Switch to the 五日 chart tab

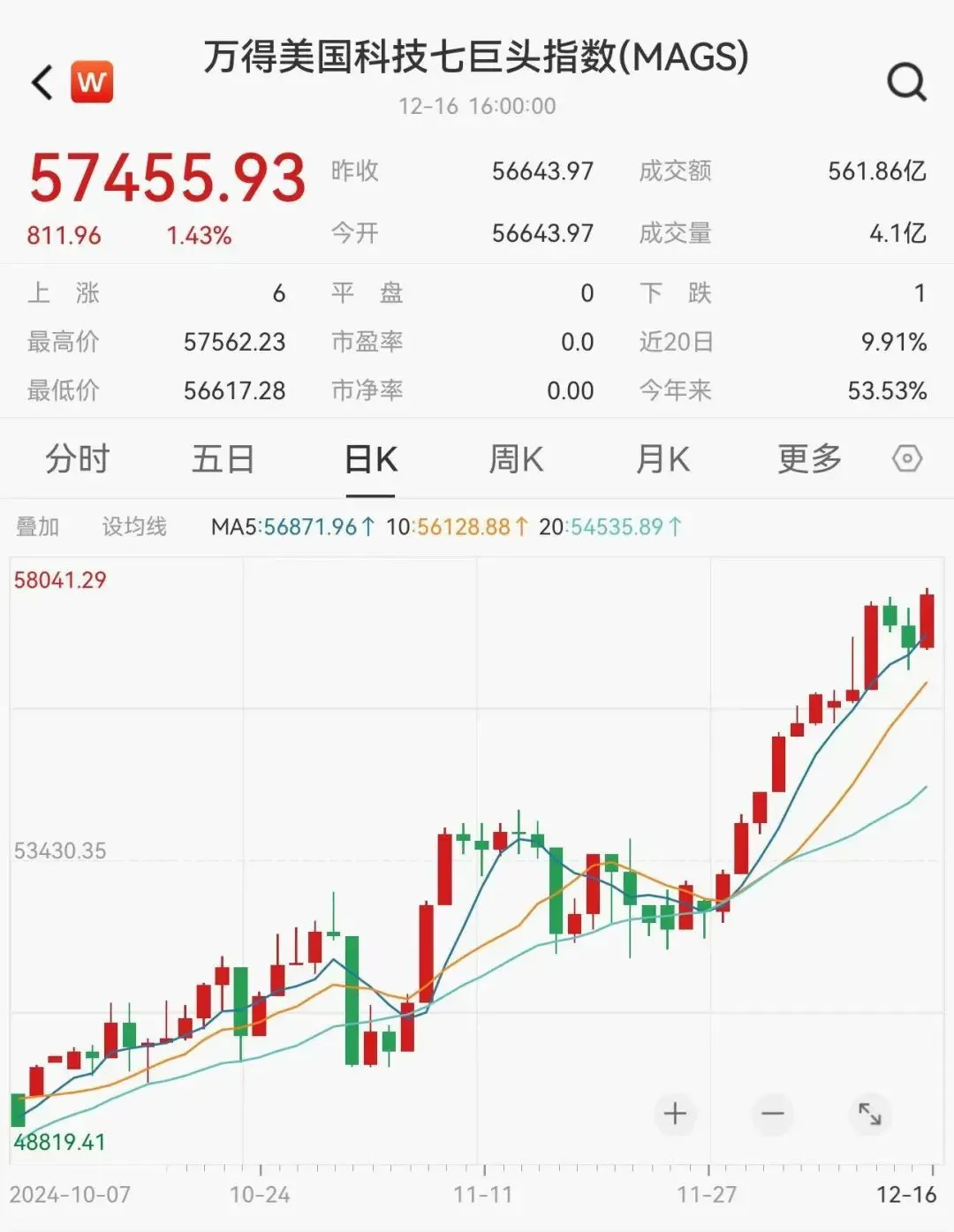223,459
